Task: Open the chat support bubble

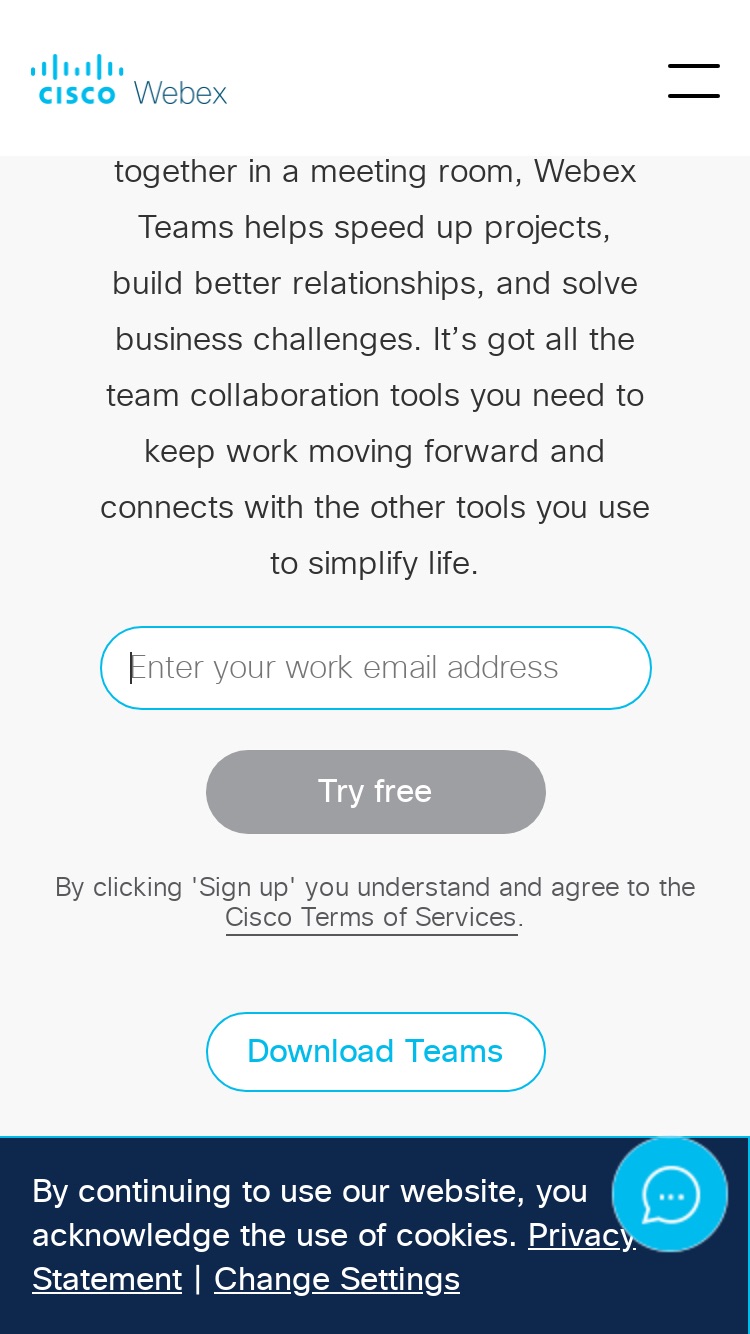Action: [x=670, y=1194]
